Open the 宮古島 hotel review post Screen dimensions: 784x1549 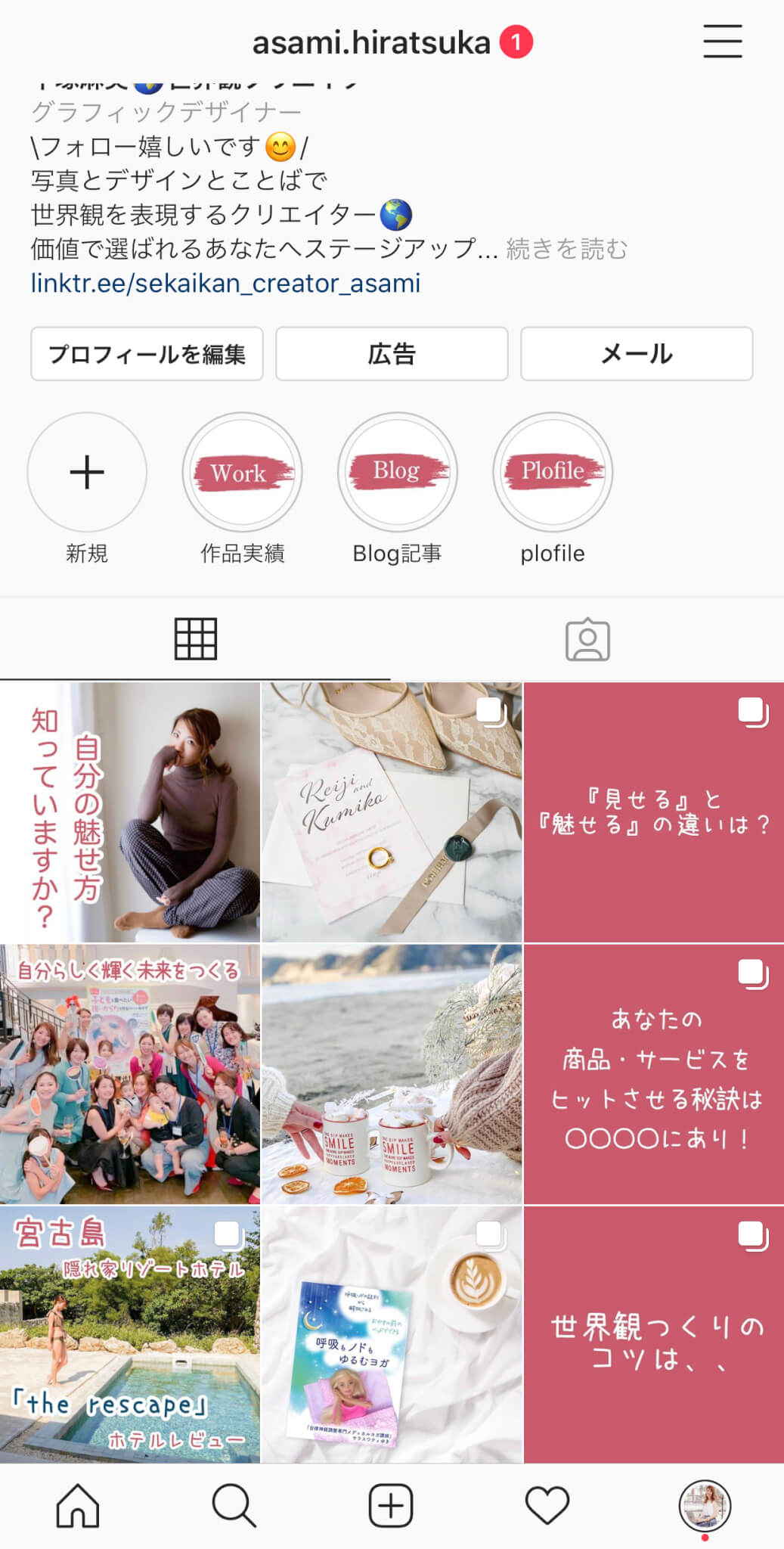[130, 1334]
